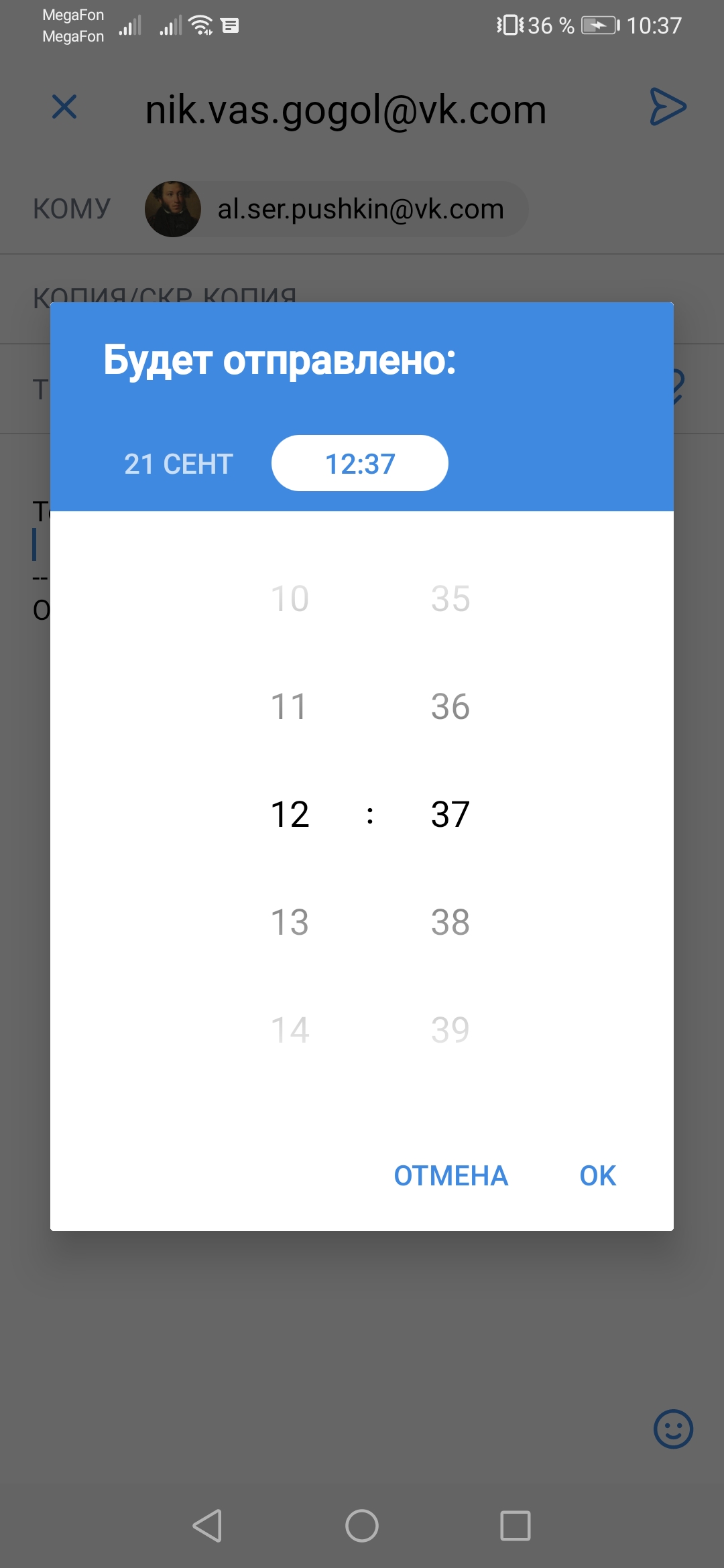Image resolution: width=724 pixels, height=1568 pixels.
Task: Pick minute 39 in the picker
Action: click(450, 1030)
